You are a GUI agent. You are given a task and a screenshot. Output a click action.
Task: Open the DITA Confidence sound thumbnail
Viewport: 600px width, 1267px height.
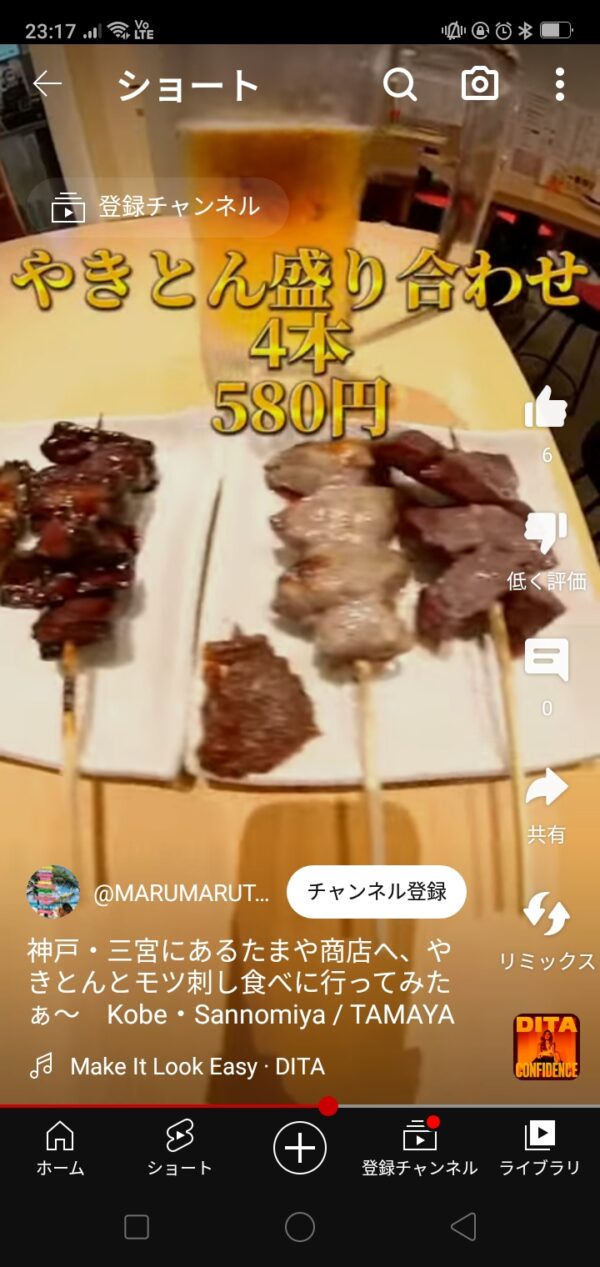546,1047
